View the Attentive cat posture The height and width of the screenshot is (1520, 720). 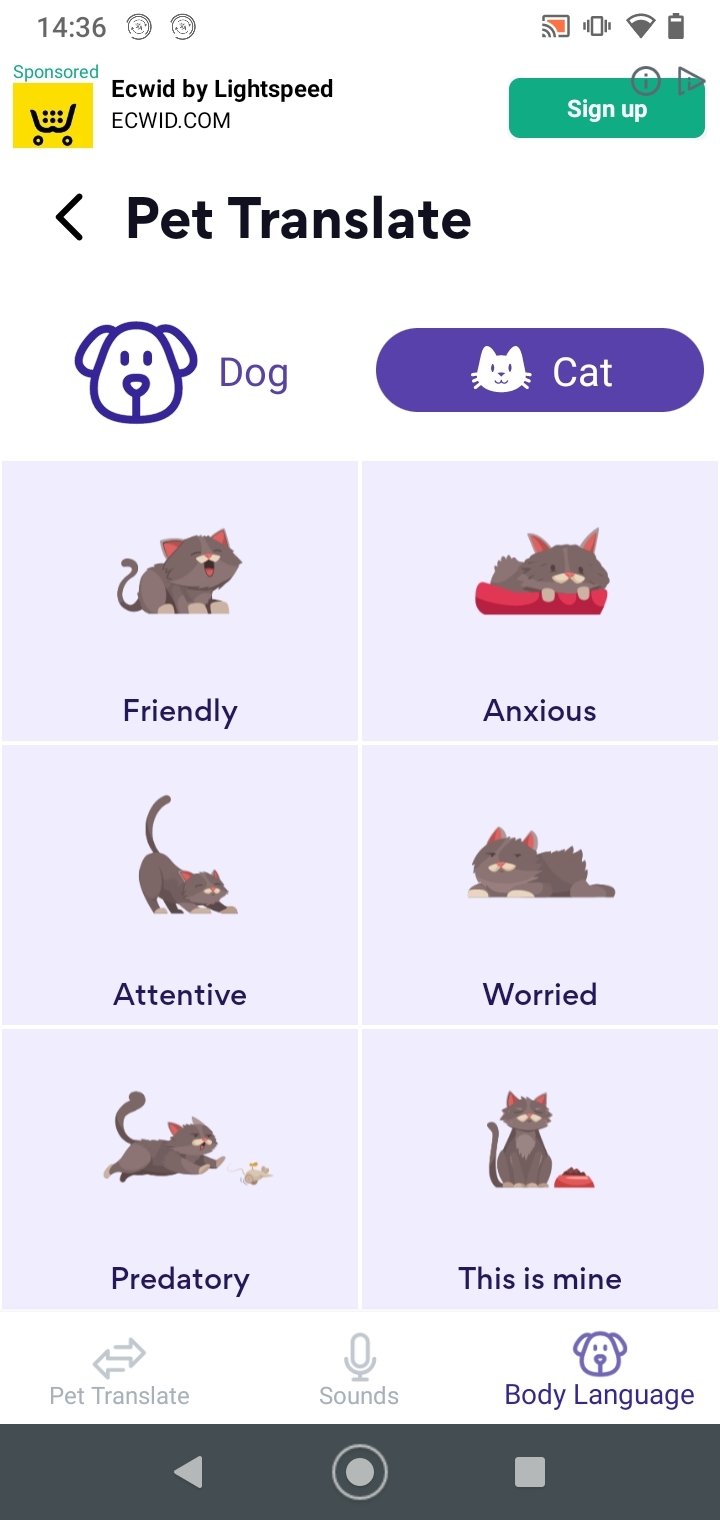[x=180, y=885]
